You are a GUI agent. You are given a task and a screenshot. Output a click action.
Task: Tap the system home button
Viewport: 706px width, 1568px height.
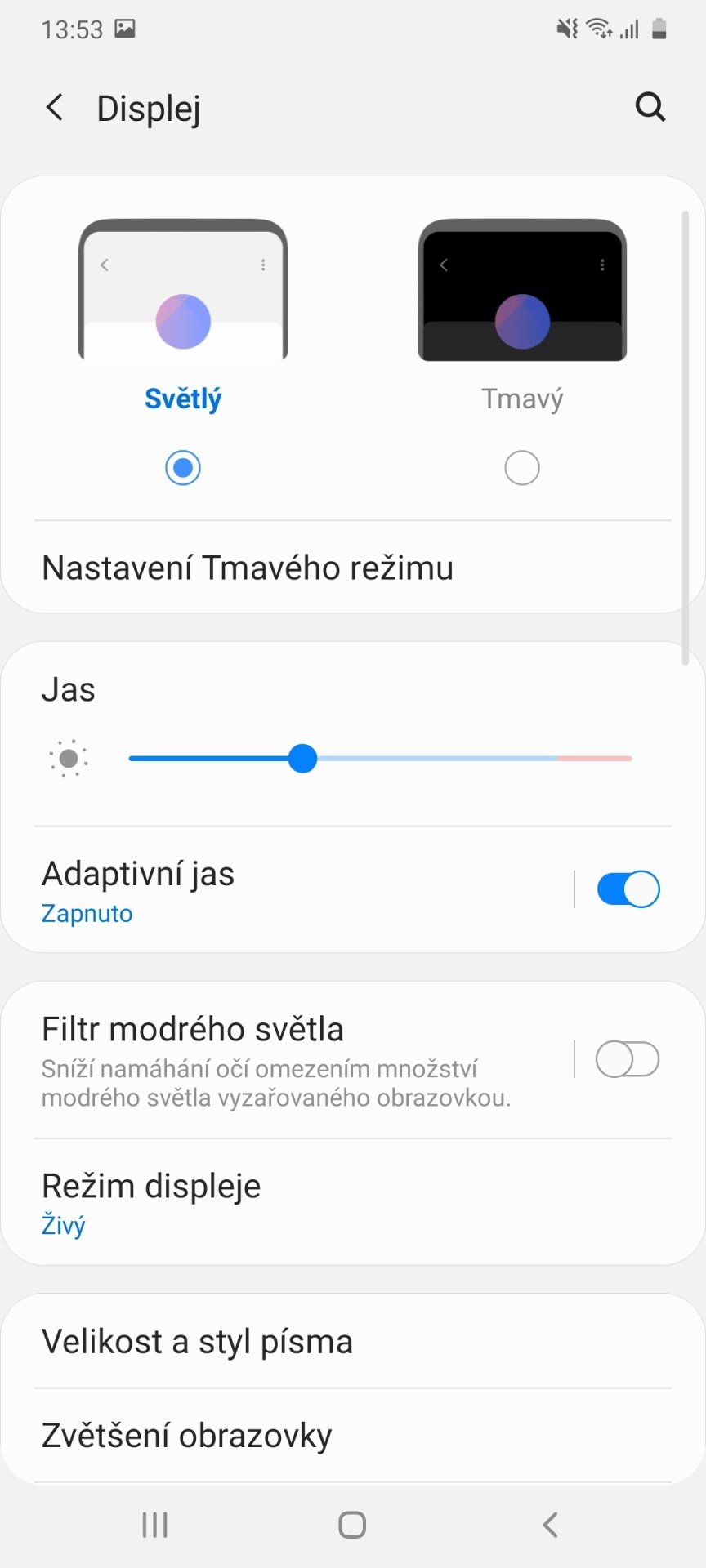click(352, 1525)
